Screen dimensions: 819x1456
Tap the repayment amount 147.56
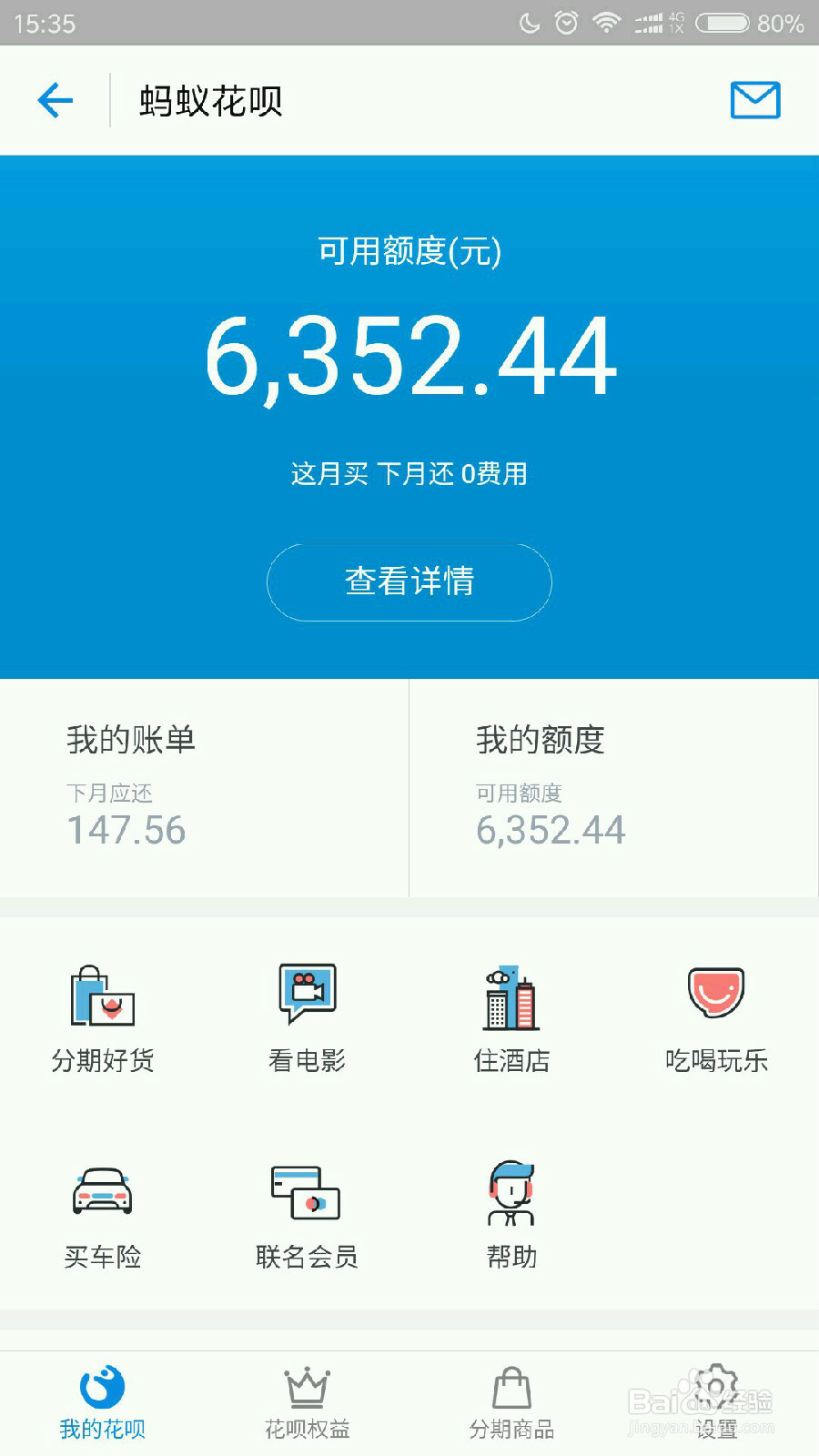[126, 830]
